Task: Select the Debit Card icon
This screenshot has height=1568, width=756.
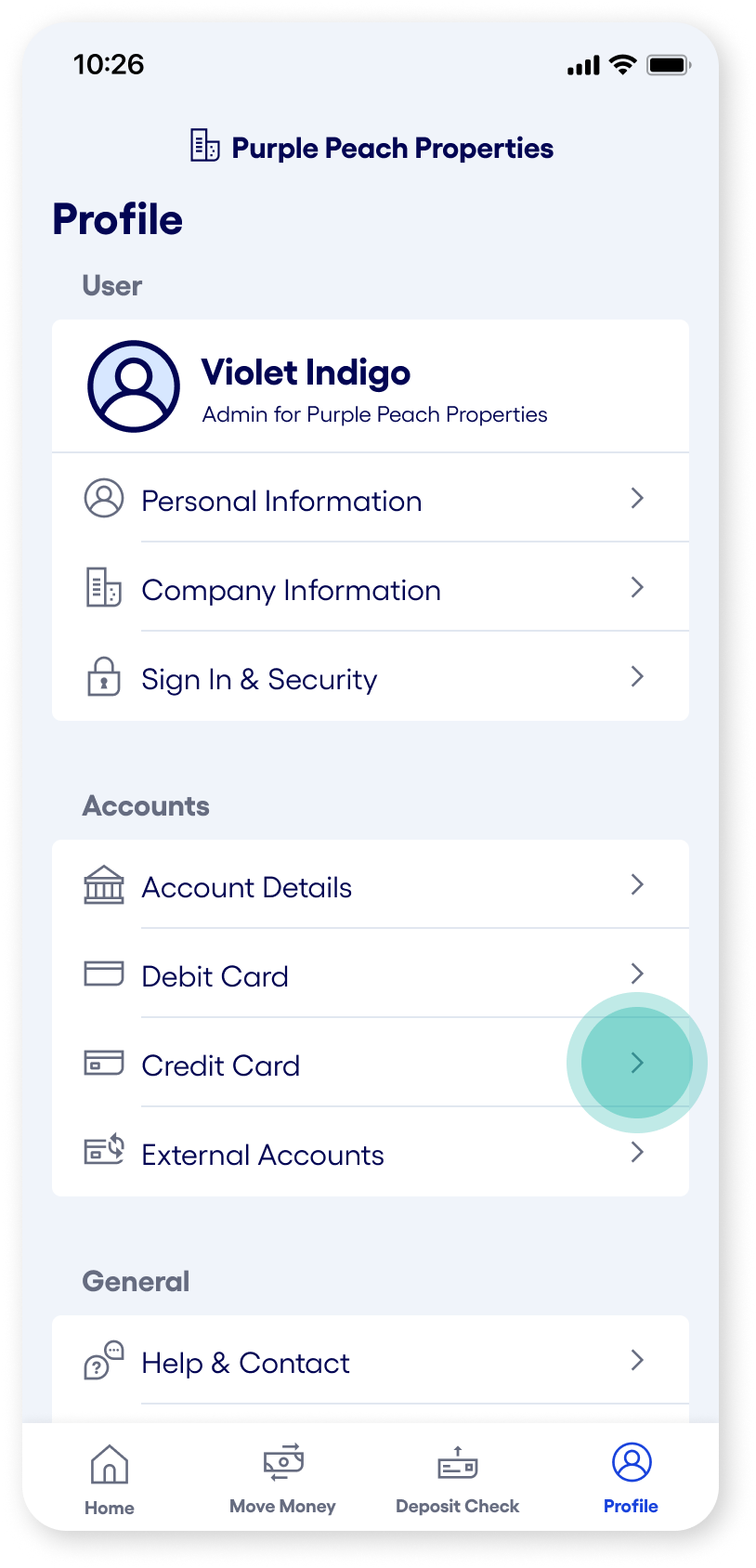Action: coord(104,973)
